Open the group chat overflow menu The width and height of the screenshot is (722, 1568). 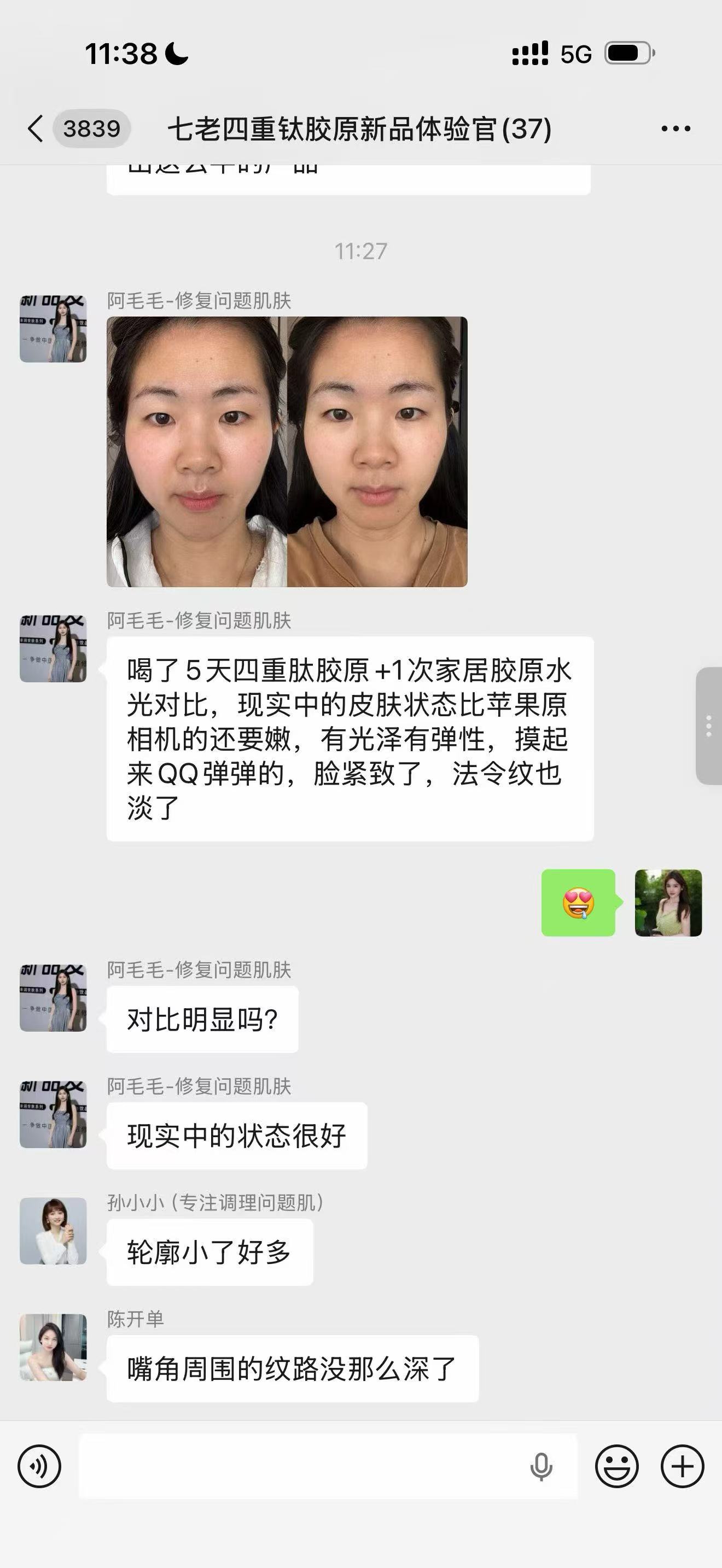pyautogui.click(x=675, y=129)
